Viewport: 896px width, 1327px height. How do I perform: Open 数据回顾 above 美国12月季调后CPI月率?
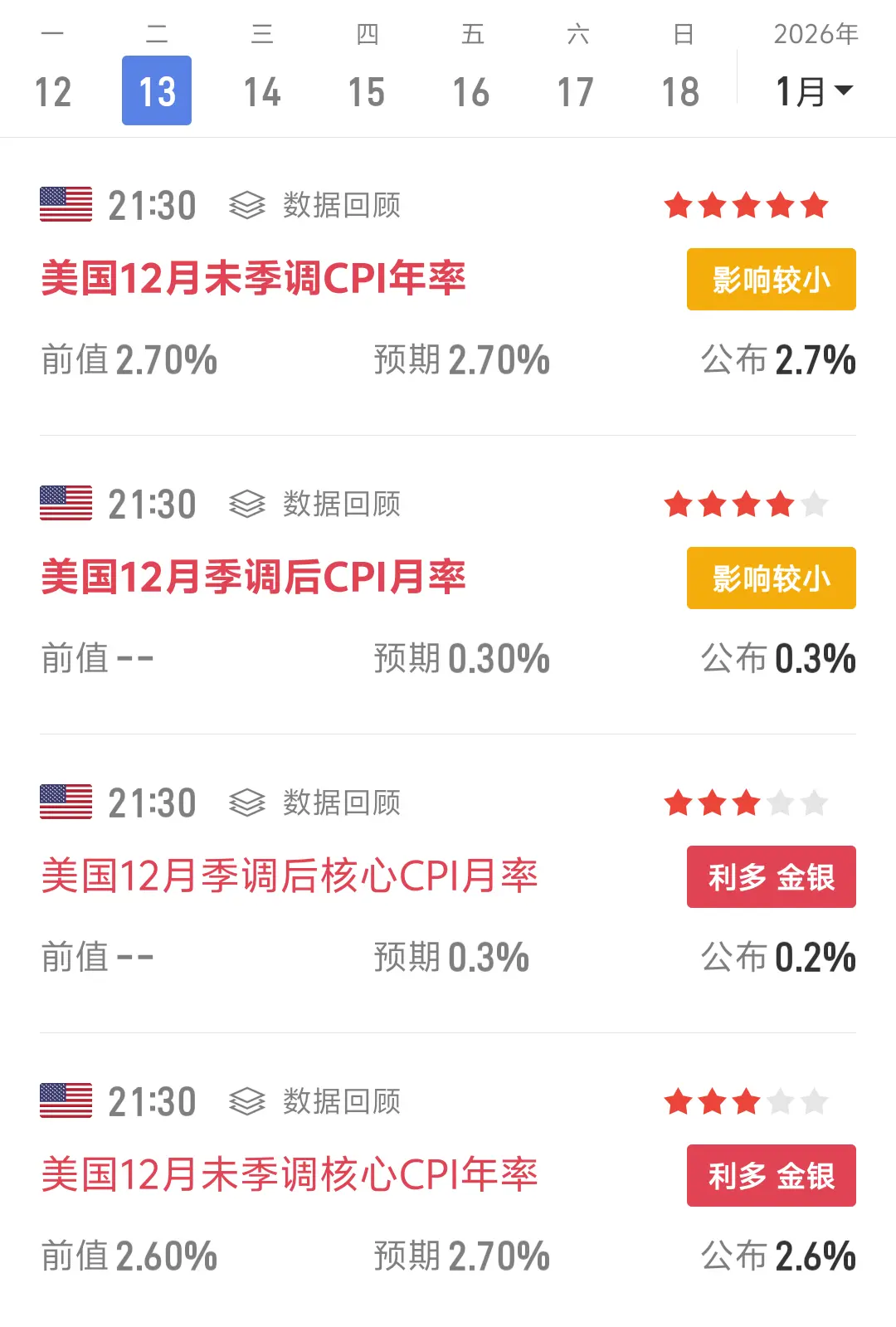pos(316,504)
